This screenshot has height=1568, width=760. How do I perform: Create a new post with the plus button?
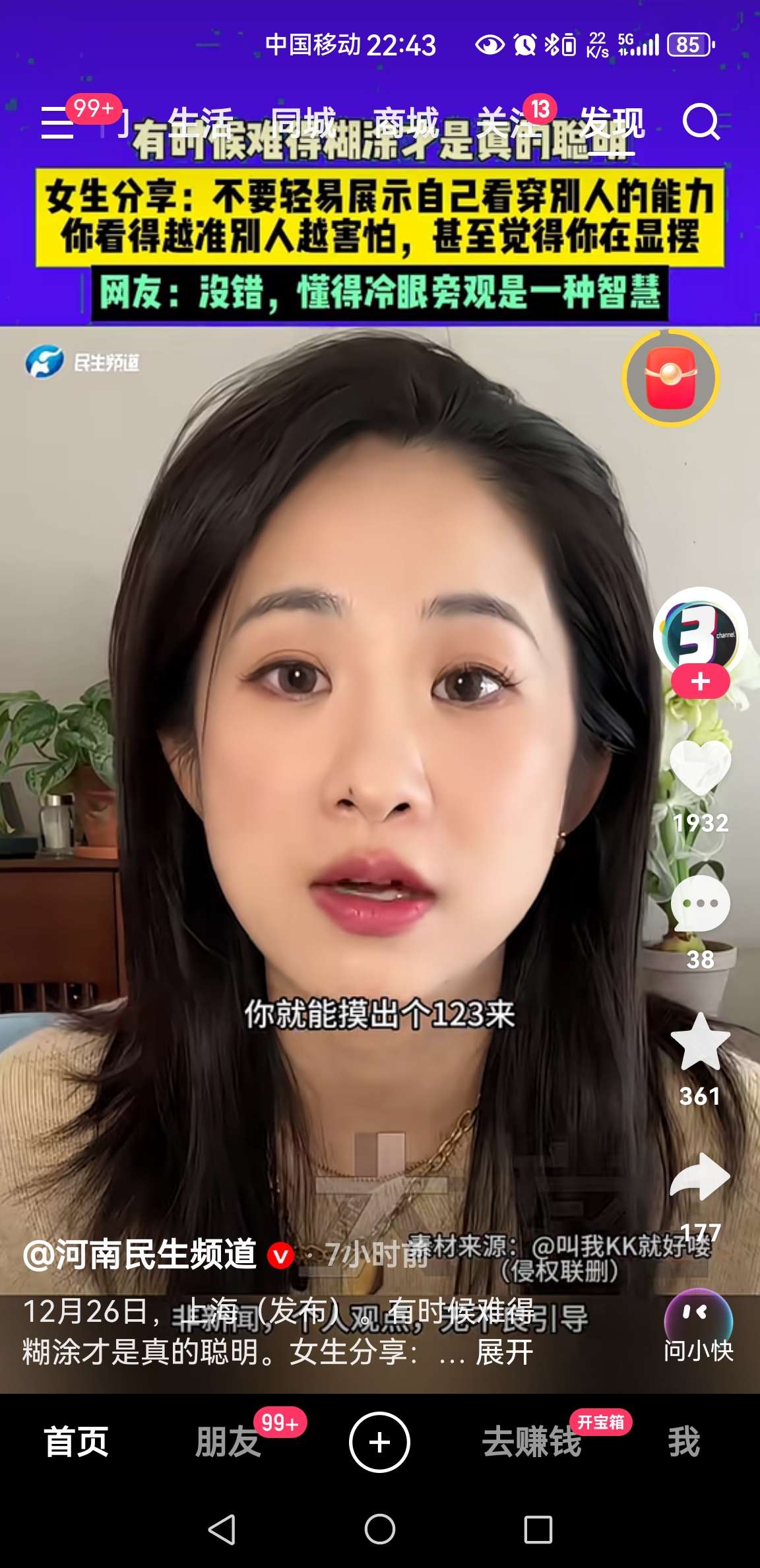tap(379, 1442)
